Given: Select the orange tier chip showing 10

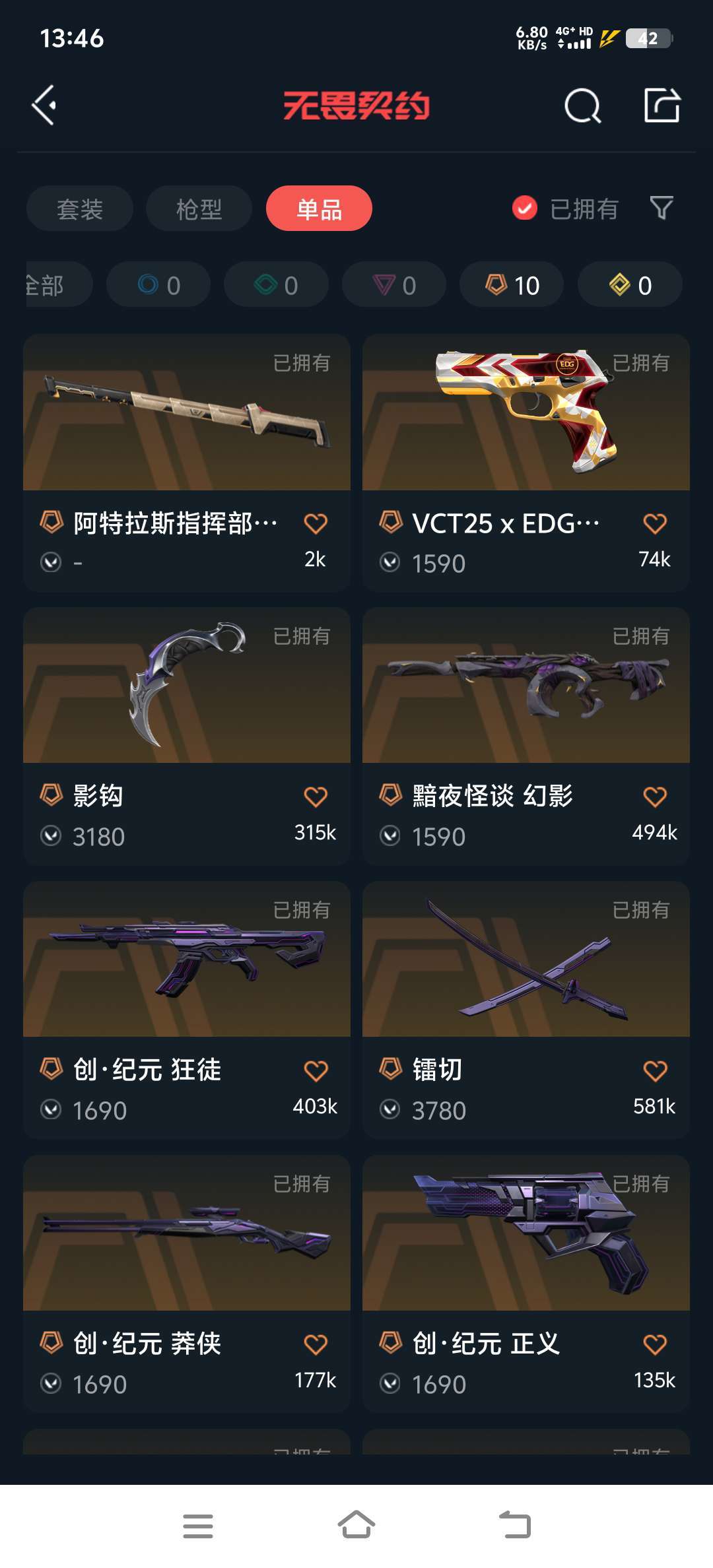Looking at the screenshot, I should (512, 284).
